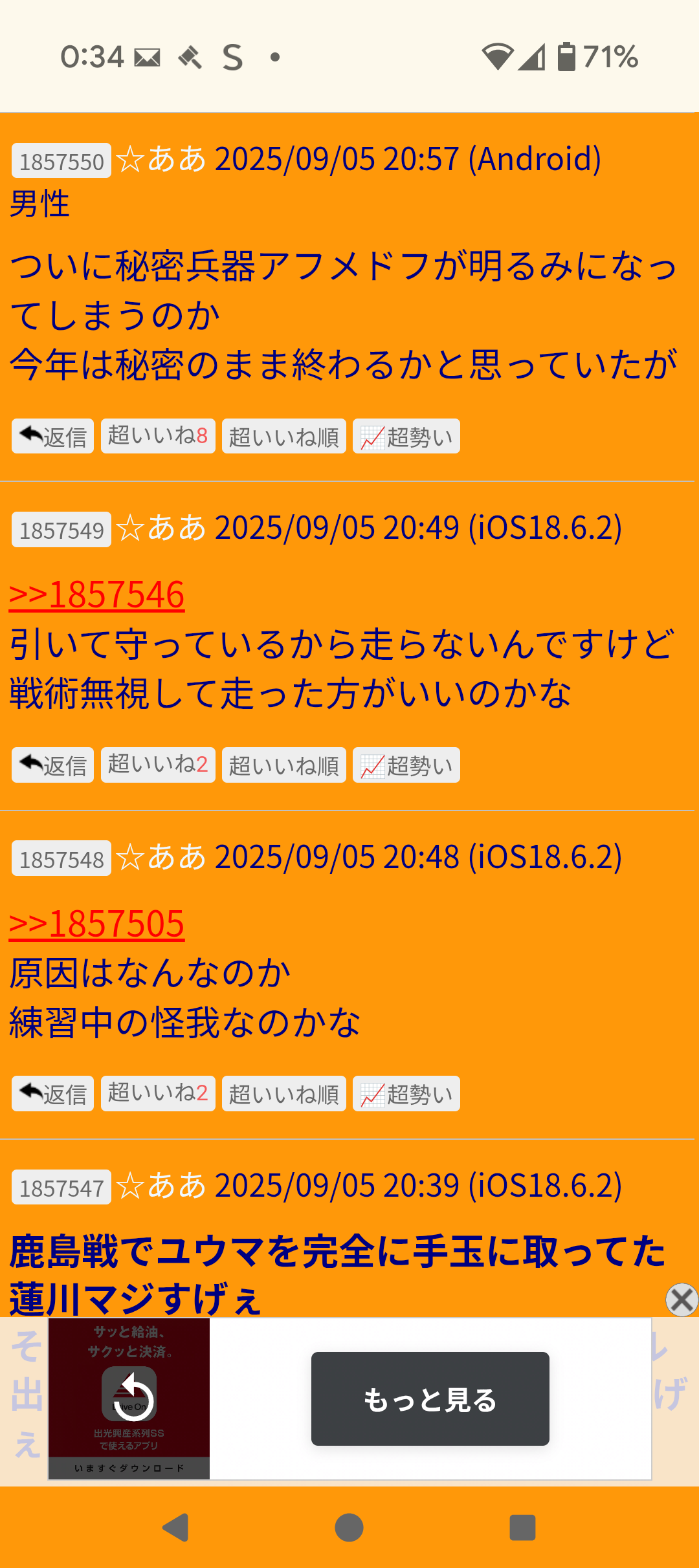Reply to post 1857549
Viewport: 699px width, 1568px height.
[53, 765]
